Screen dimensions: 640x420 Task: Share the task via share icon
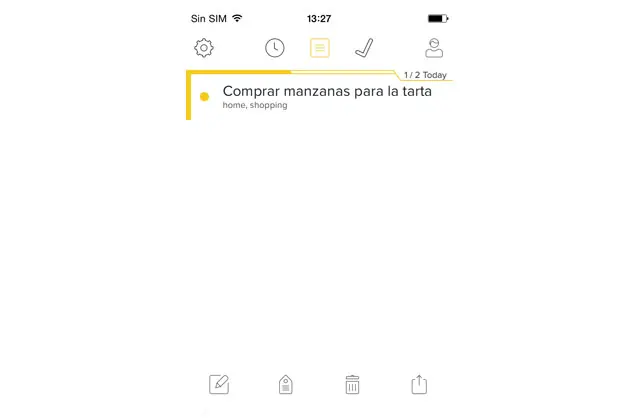click(x=419, y=384)
